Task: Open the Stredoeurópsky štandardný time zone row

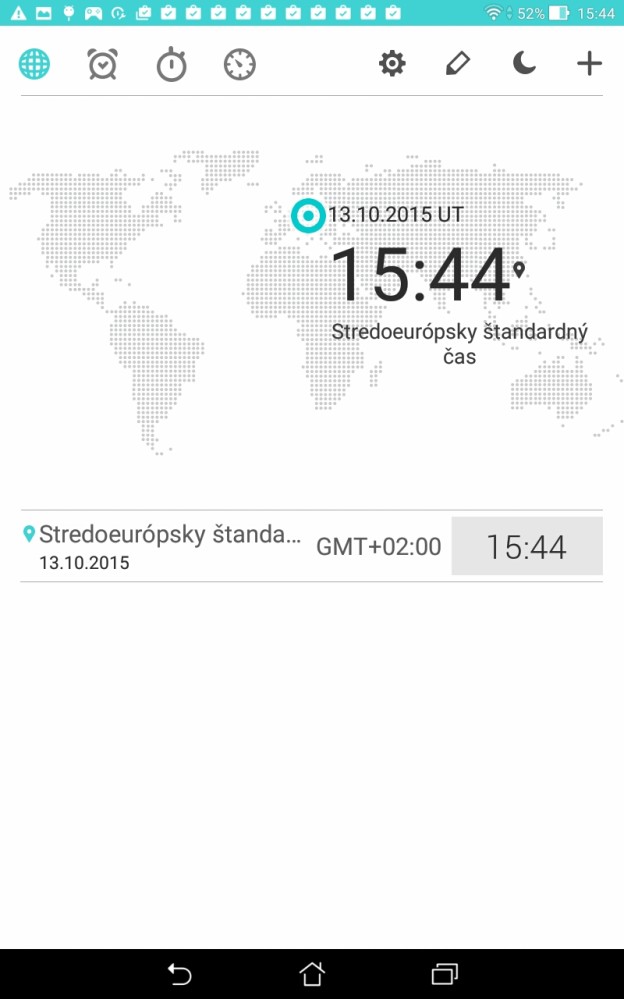Action: click(x=312, y=546)
